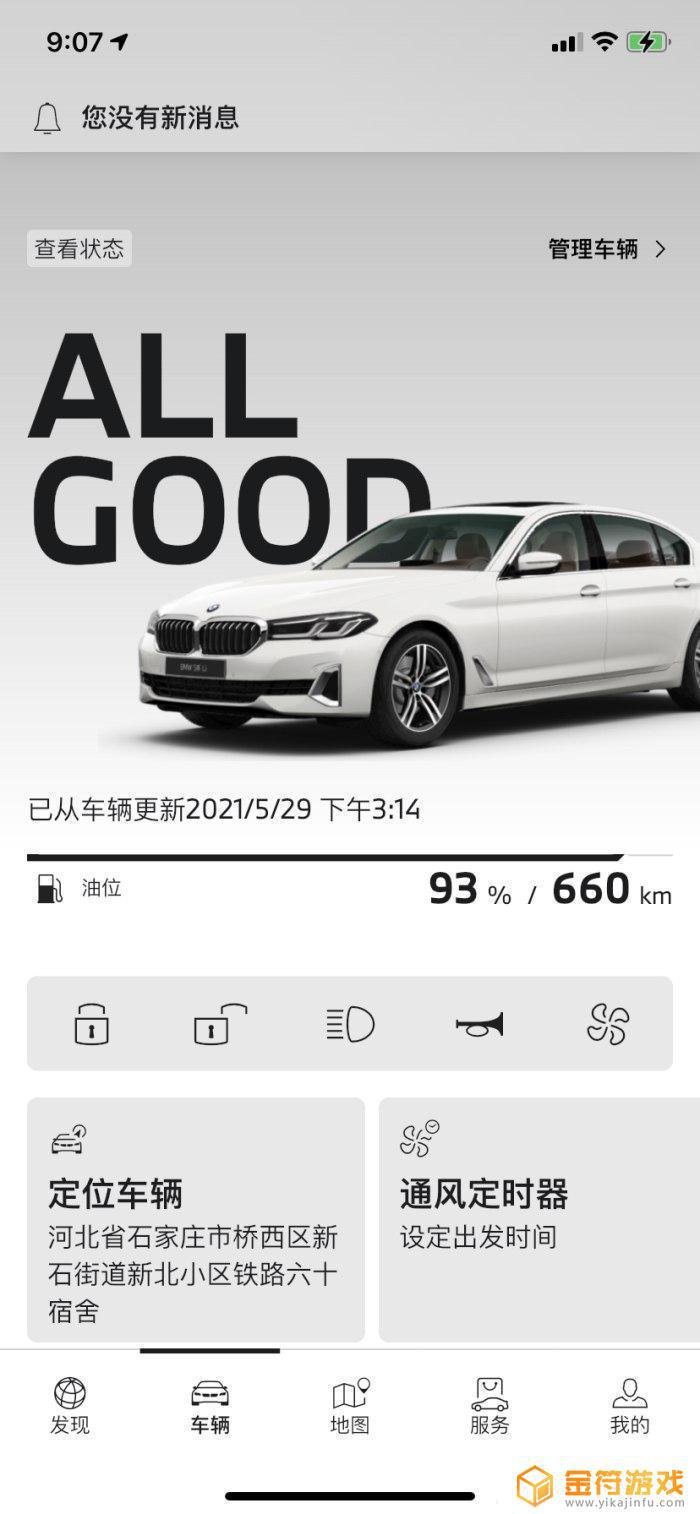Open the notifications bell
The image size is (700, 1514).
click(x=47, y=119)
